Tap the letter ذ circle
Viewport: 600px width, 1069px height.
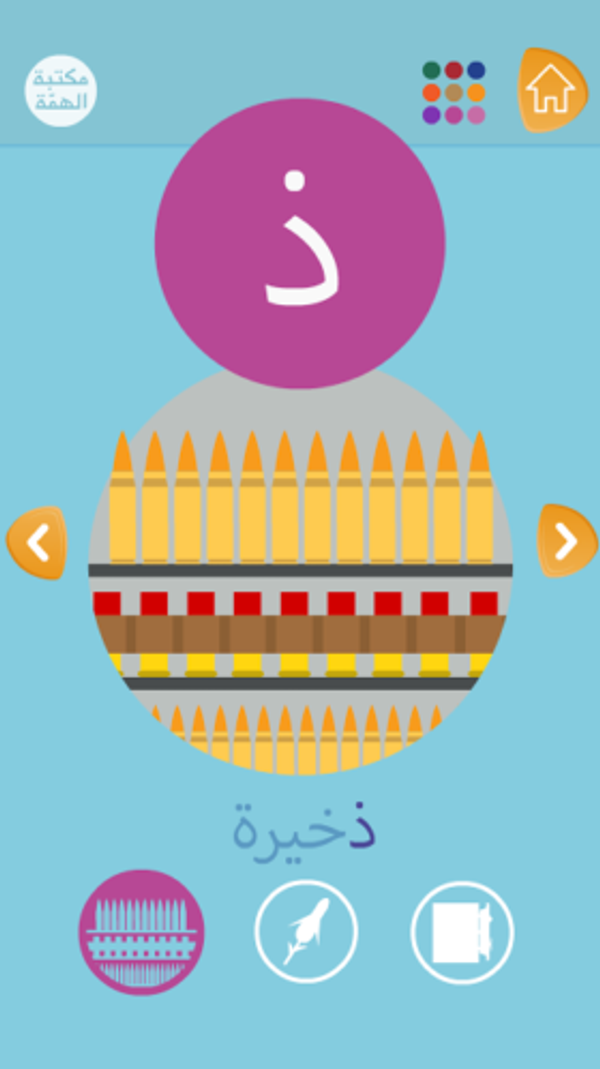(x=300, y=242)
